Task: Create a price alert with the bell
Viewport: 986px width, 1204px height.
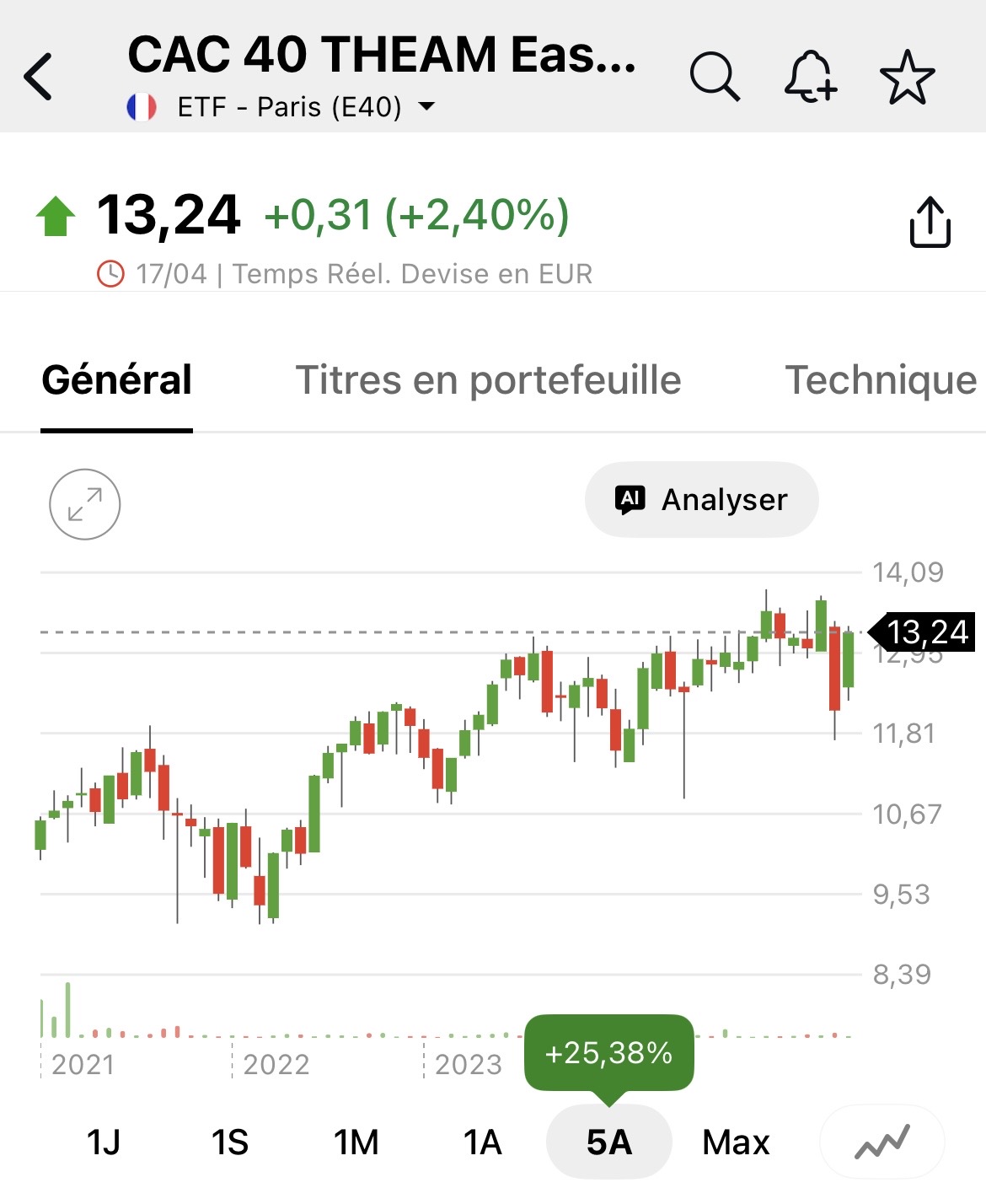Action: 810,77
